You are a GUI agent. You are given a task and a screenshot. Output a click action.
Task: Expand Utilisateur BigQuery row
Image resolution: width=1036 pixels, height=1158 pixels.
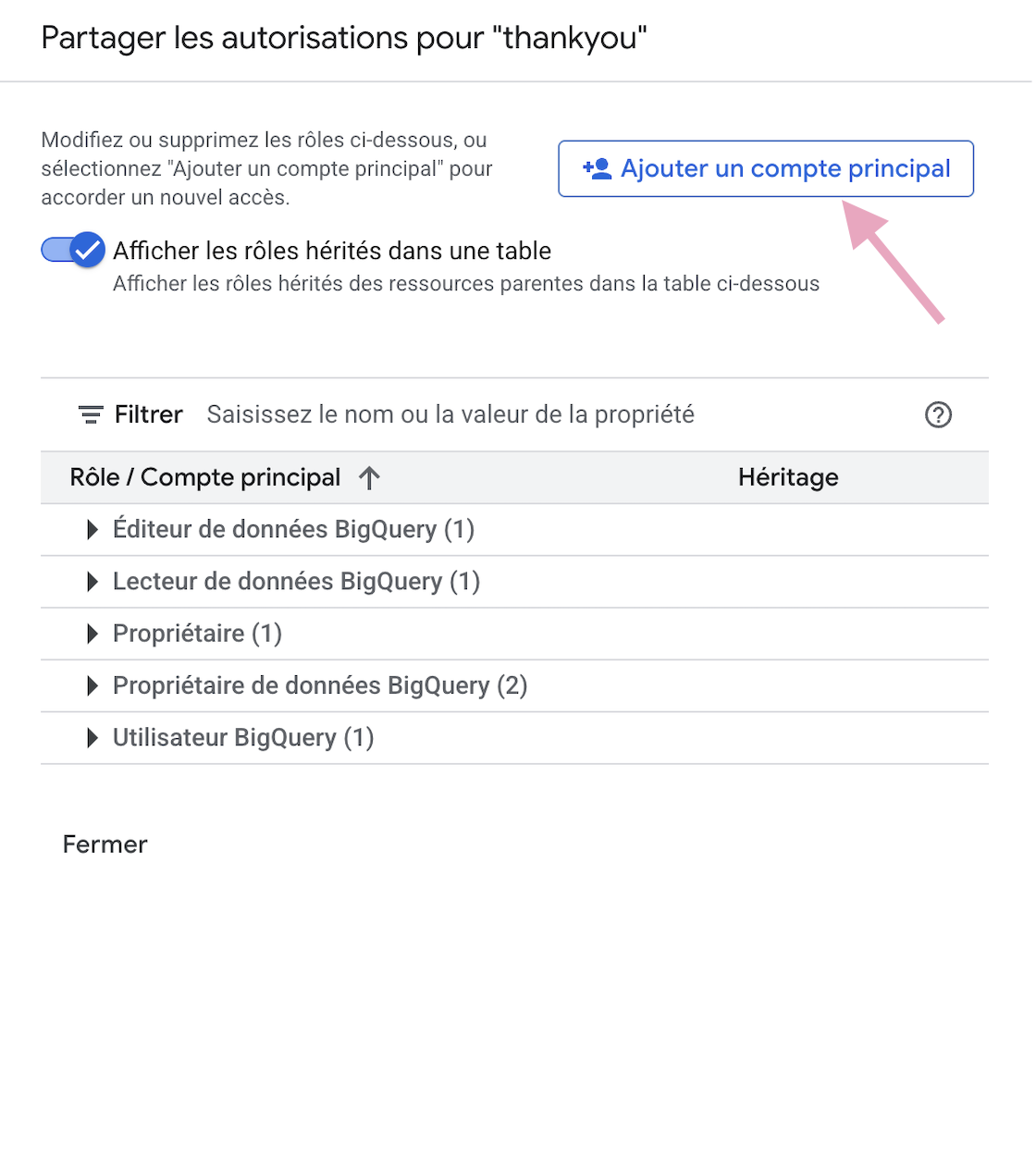tap(92, 738)
